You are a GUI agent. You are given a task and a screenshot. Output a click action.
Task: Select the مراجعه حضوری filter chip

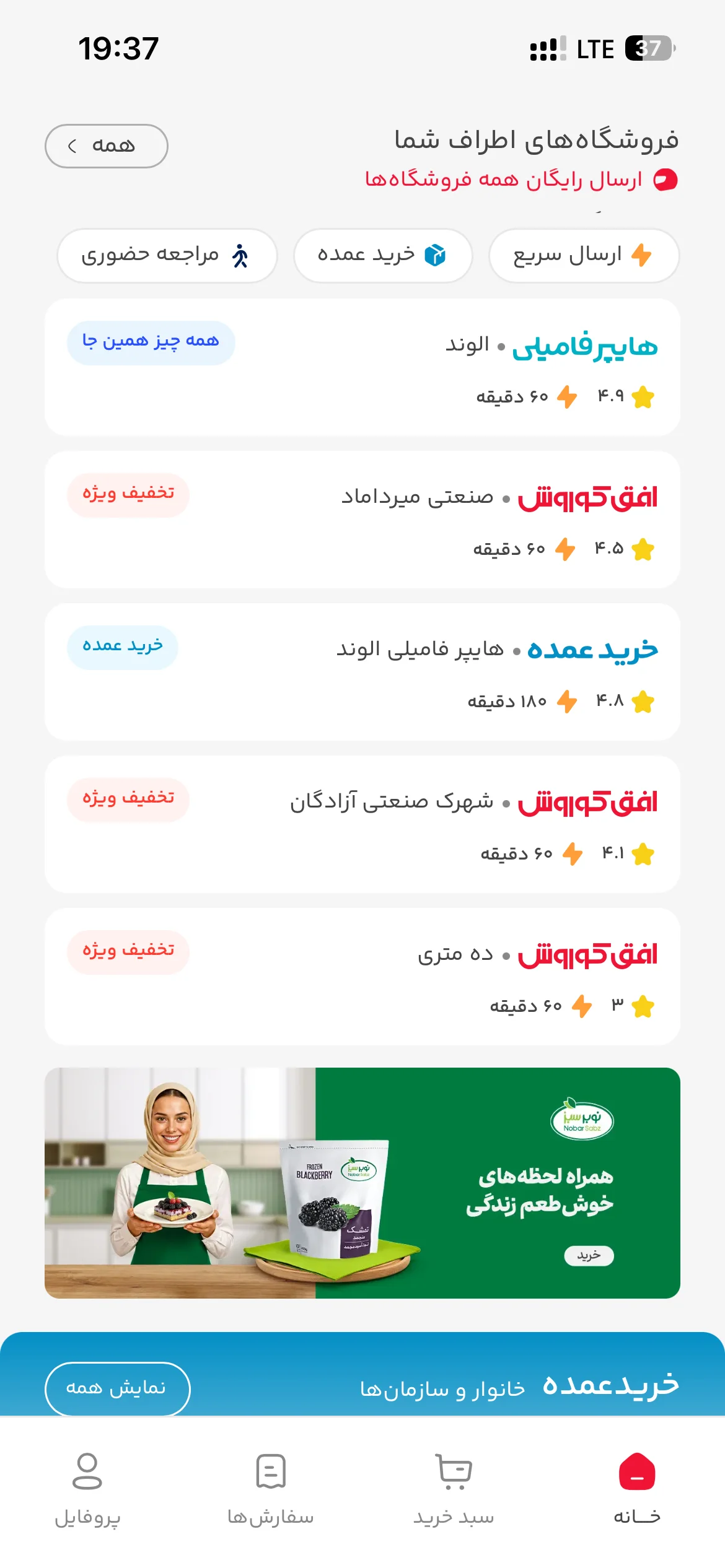[x=167, y=256]
